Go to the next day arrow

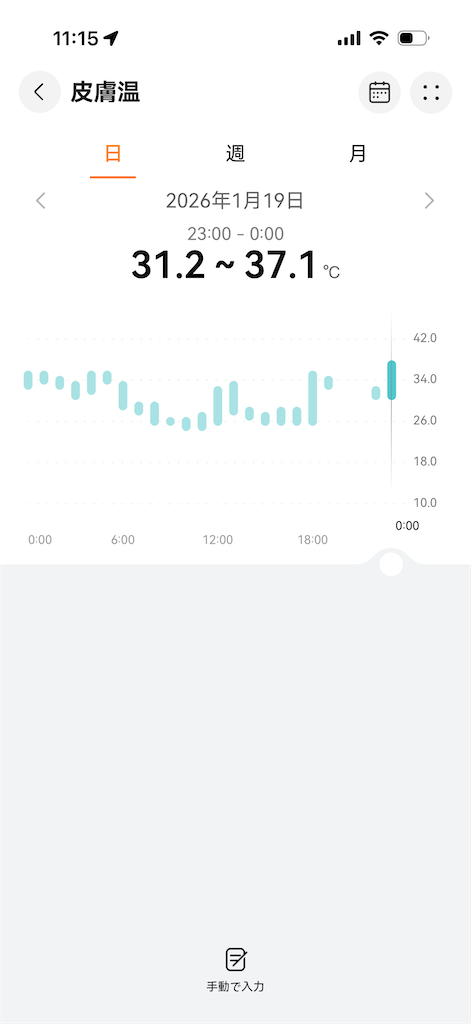[x=429, y=200]
